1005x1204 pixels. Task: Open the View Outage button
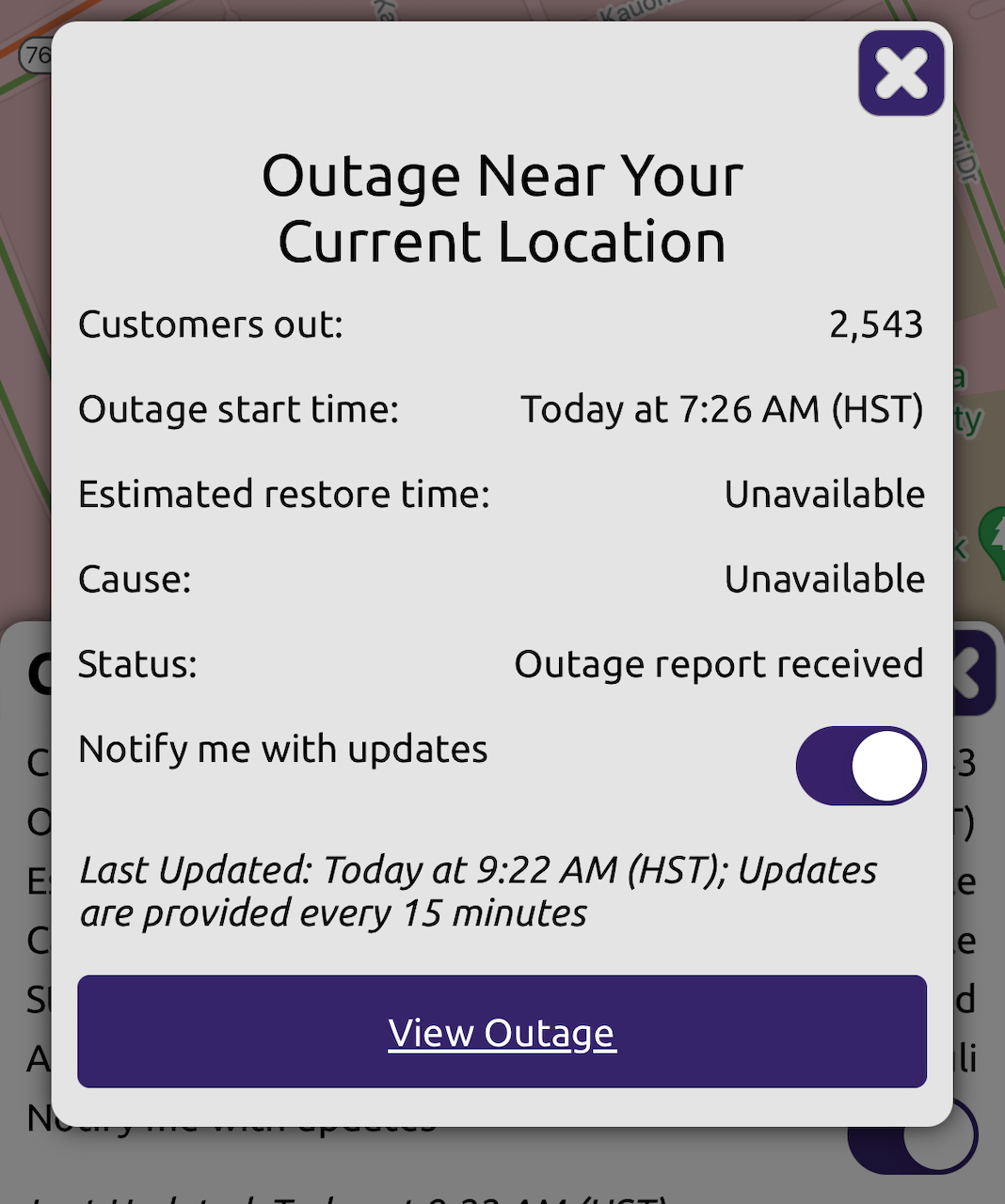[x=502, y=1032]
